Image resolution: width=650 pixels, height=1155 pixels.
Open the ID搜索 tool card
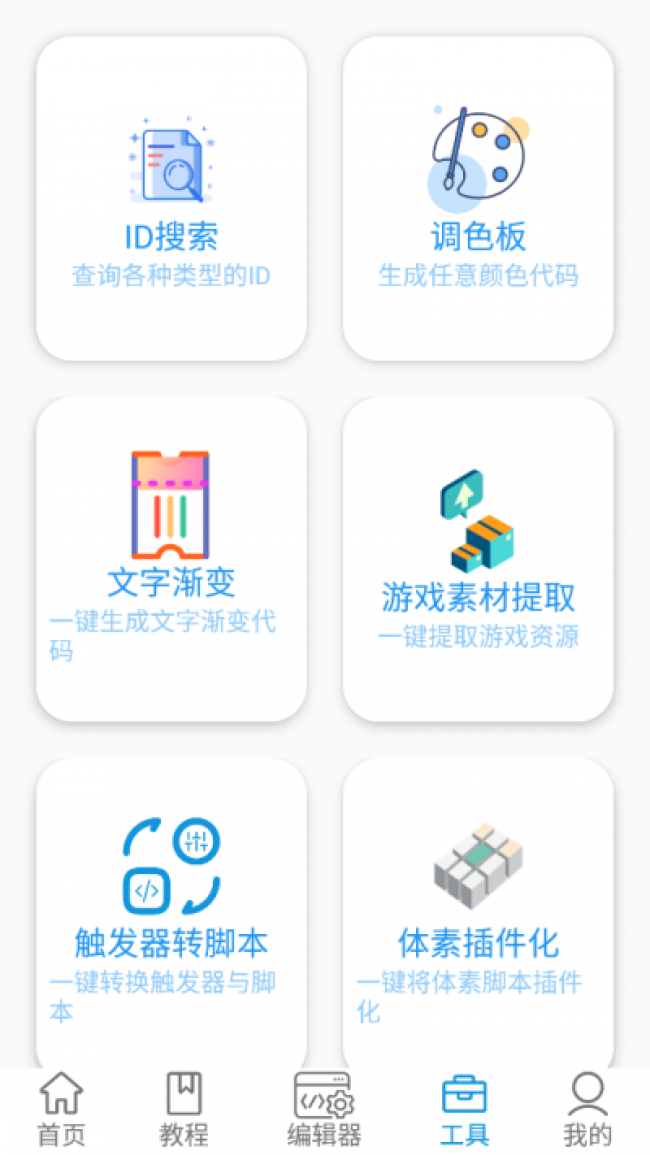[171, 199]
